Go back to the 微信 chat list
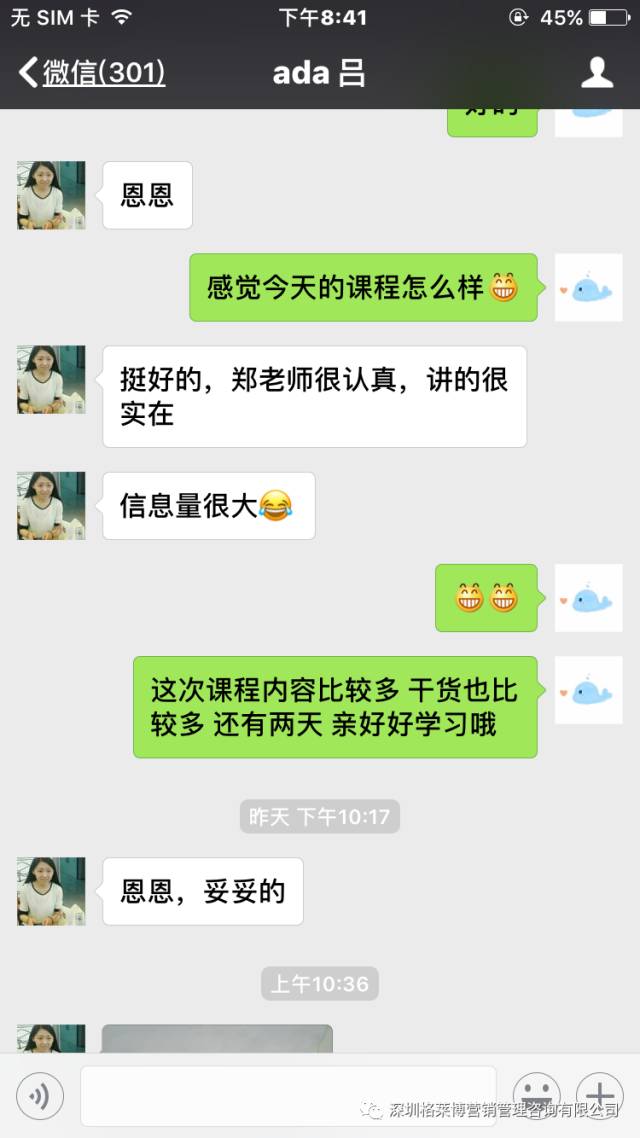 point(90,73)
